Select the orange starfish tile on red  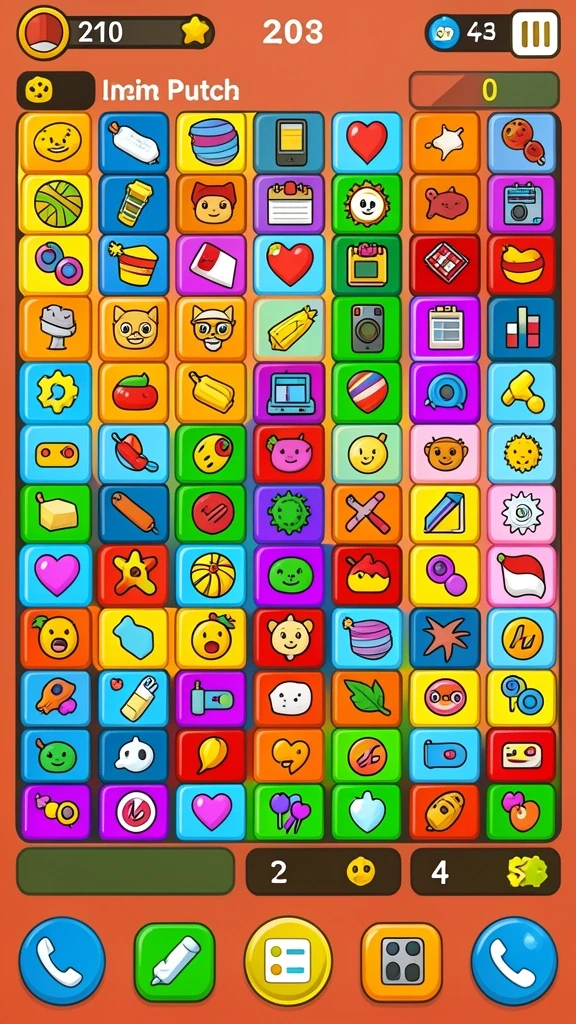(134, 575)
